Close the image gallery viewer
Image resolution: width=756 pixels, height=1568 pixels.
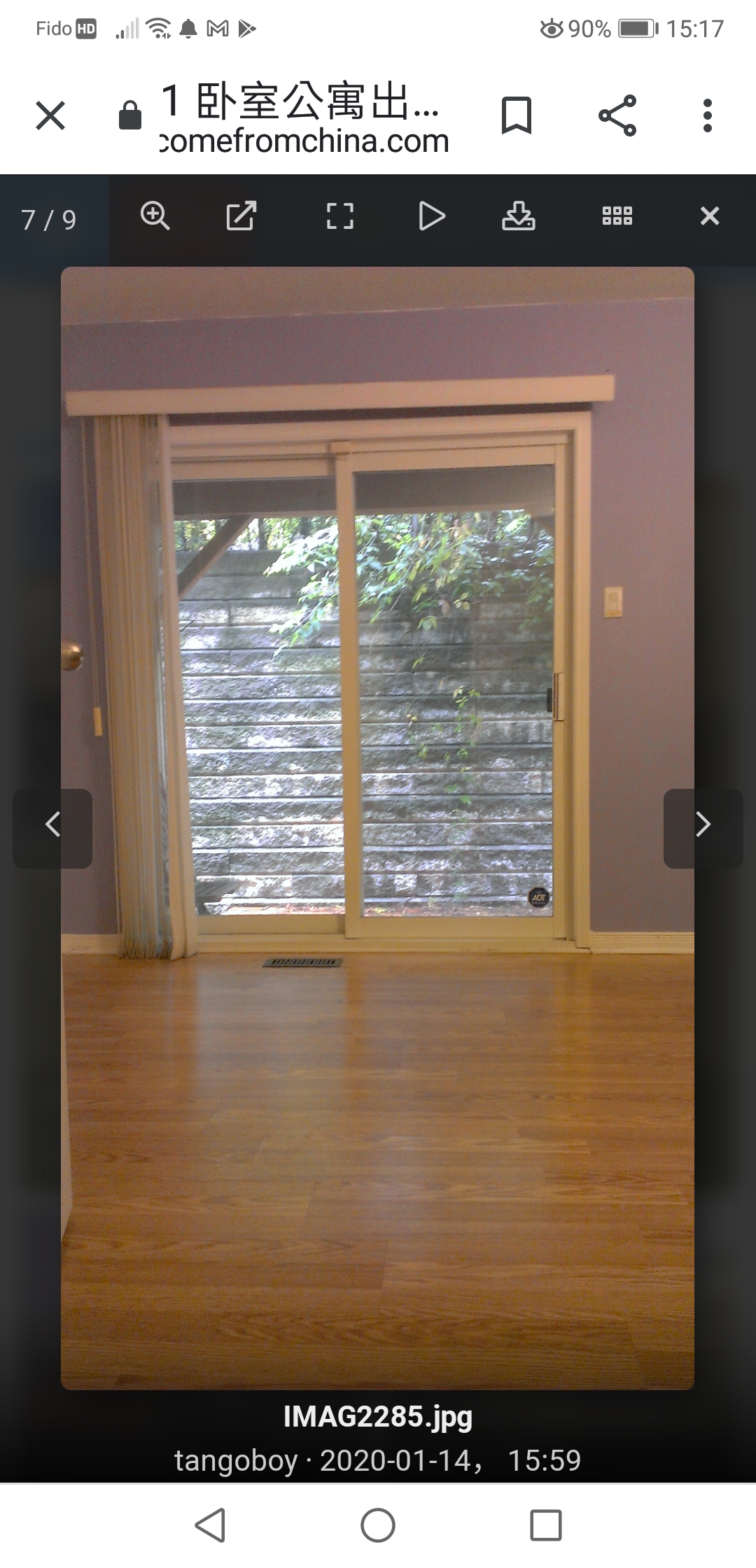coord(710,216)
